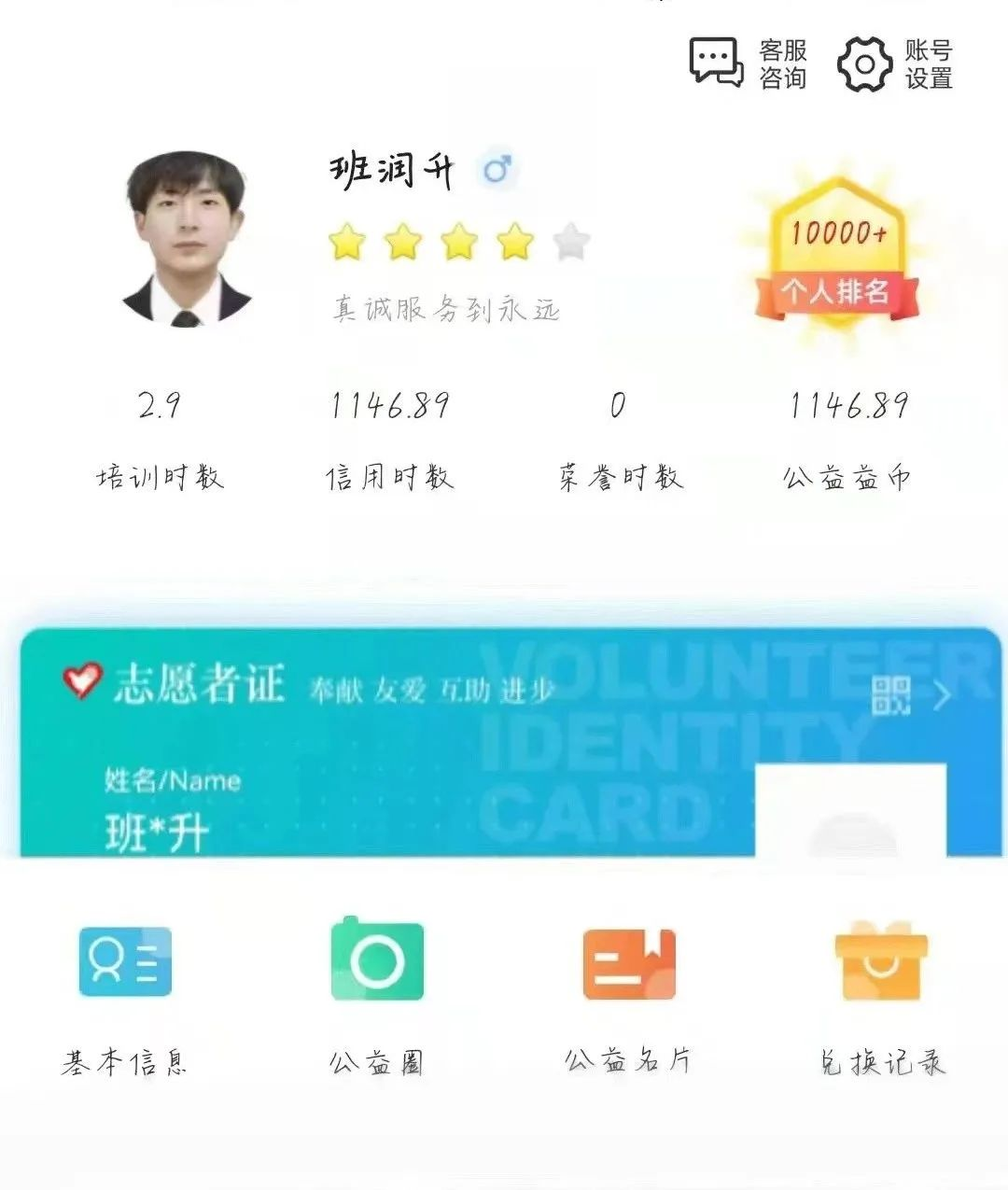The height and width of the screenshot is (1190, 1008).
Task: View 培训时数 training hours
Action: point(160,439)
